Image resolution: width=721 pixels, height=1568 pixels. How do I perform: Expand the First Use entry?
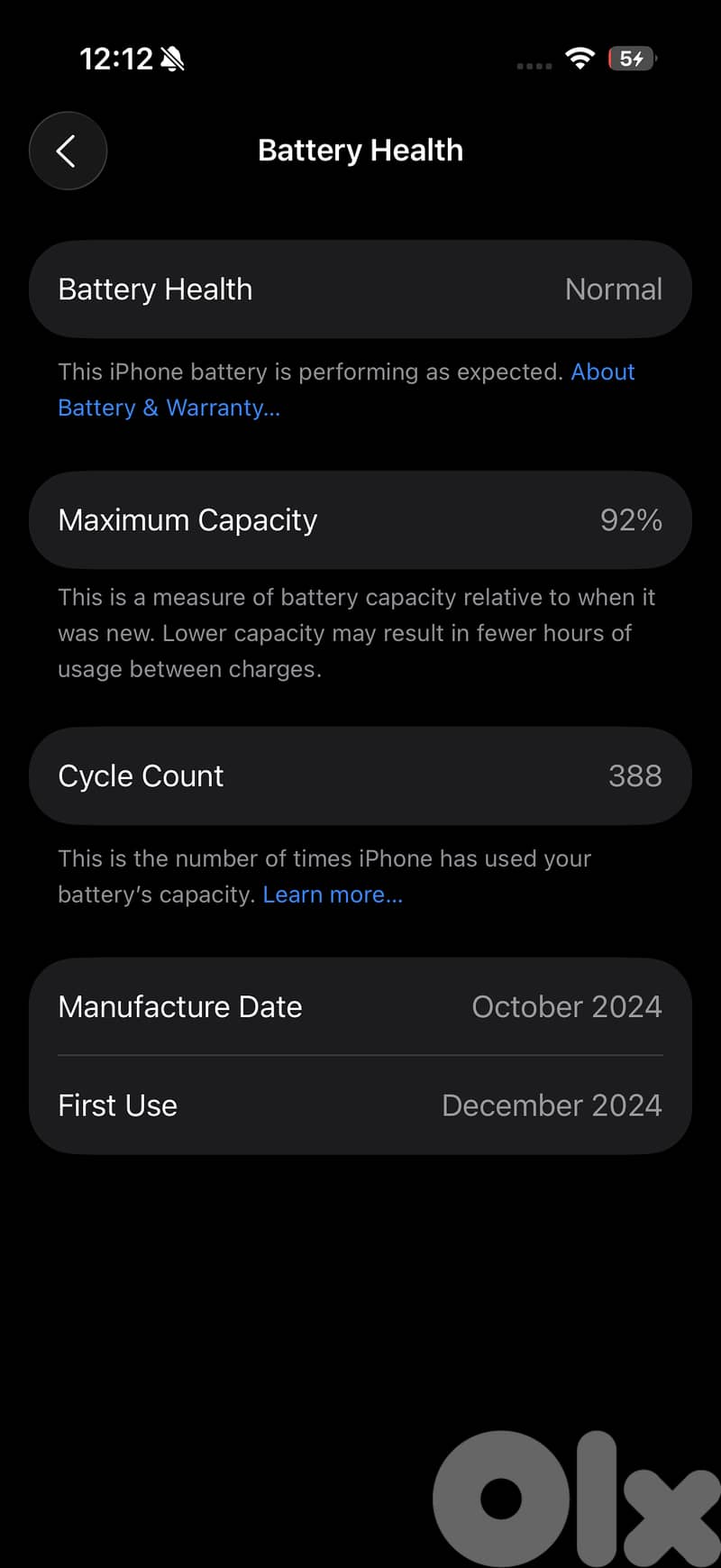360,1105
